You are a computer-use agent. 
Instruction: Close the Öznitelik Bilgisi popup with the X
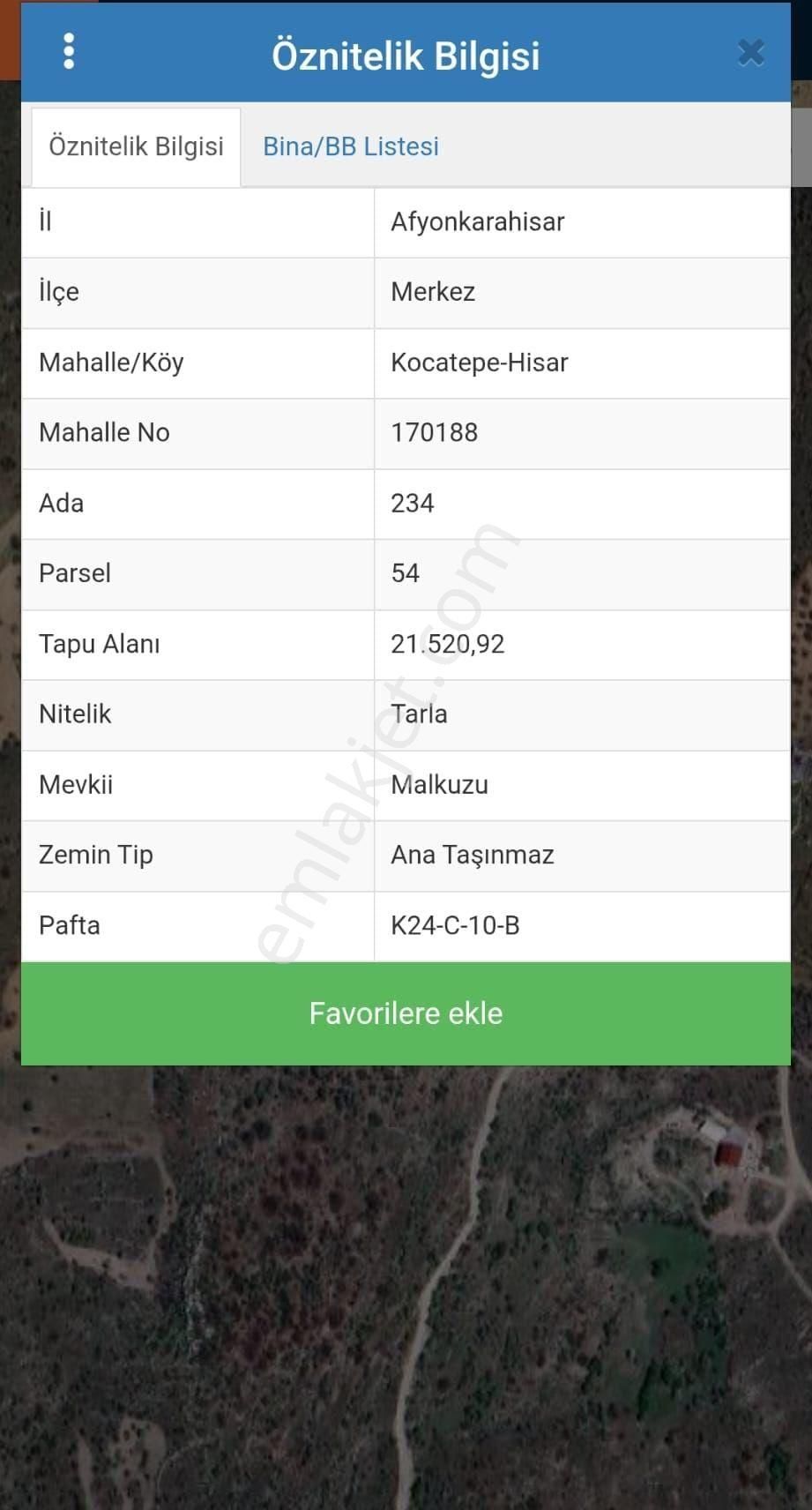(x=750, y=52)
